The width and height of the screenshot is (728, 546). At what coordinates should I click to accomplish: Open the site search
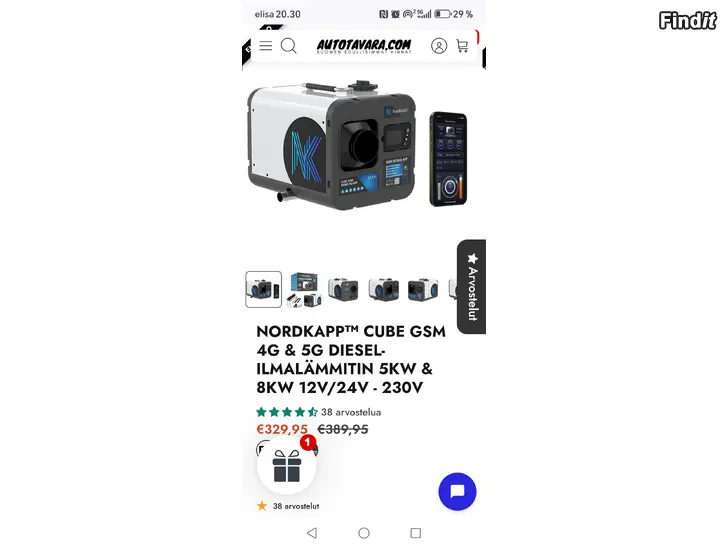point(288,46)
